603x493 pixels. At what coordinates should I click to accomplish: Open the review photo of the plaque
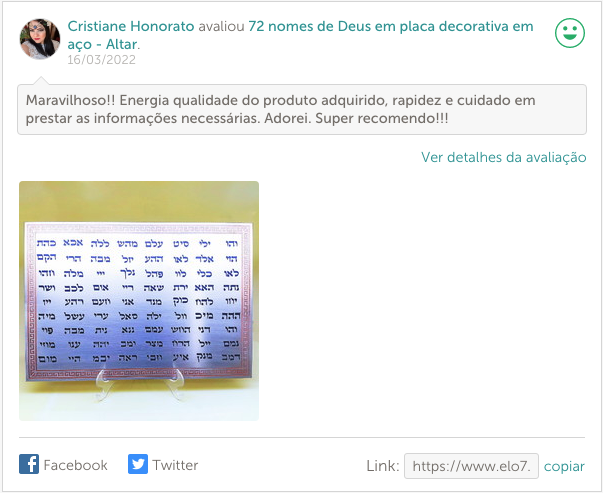(139, 300)
